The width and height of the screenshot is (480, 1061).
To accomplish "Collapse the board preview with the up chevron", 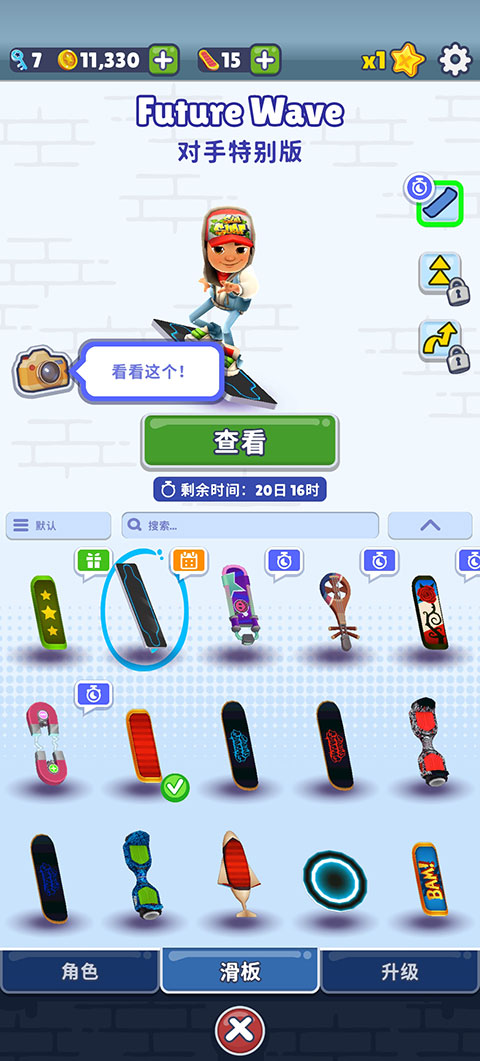I will point(430,525).
